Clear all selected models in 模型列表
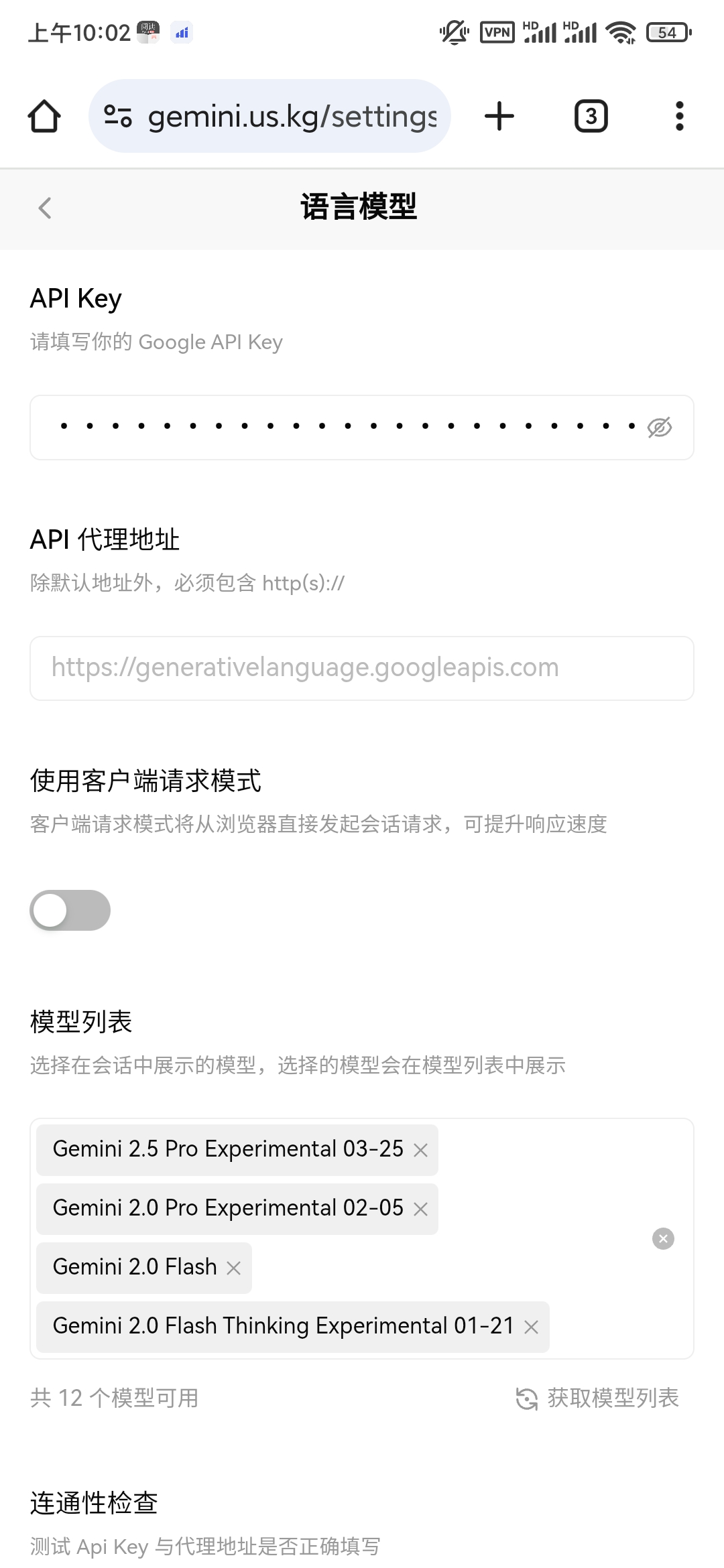Image resolution: width=724 pixels, height=1568 pixels. click(663, 1238)
